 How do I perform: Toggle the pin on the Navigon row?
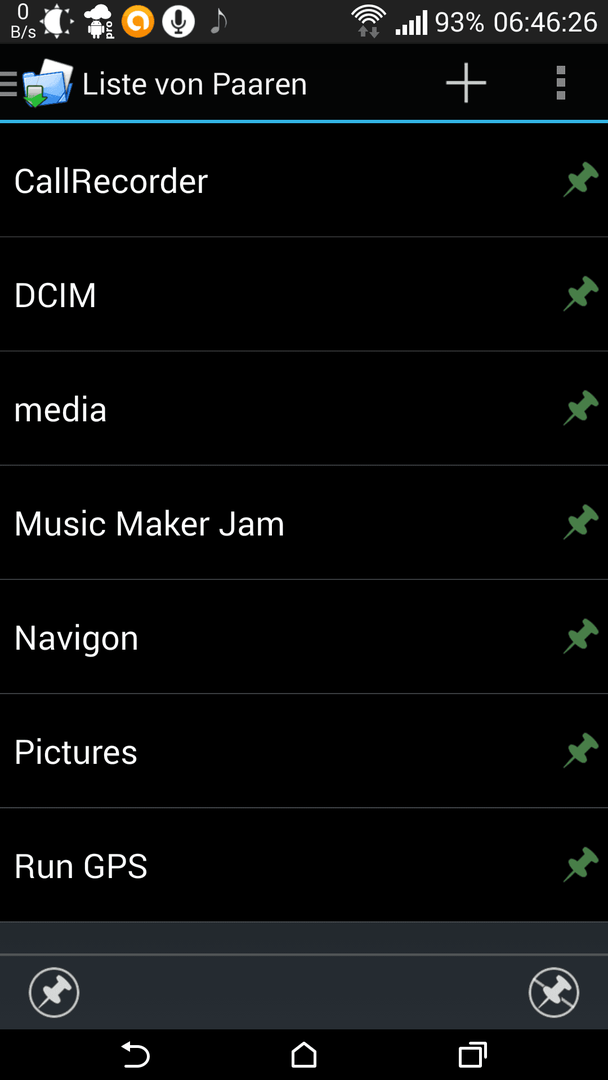tap(580, 637)
